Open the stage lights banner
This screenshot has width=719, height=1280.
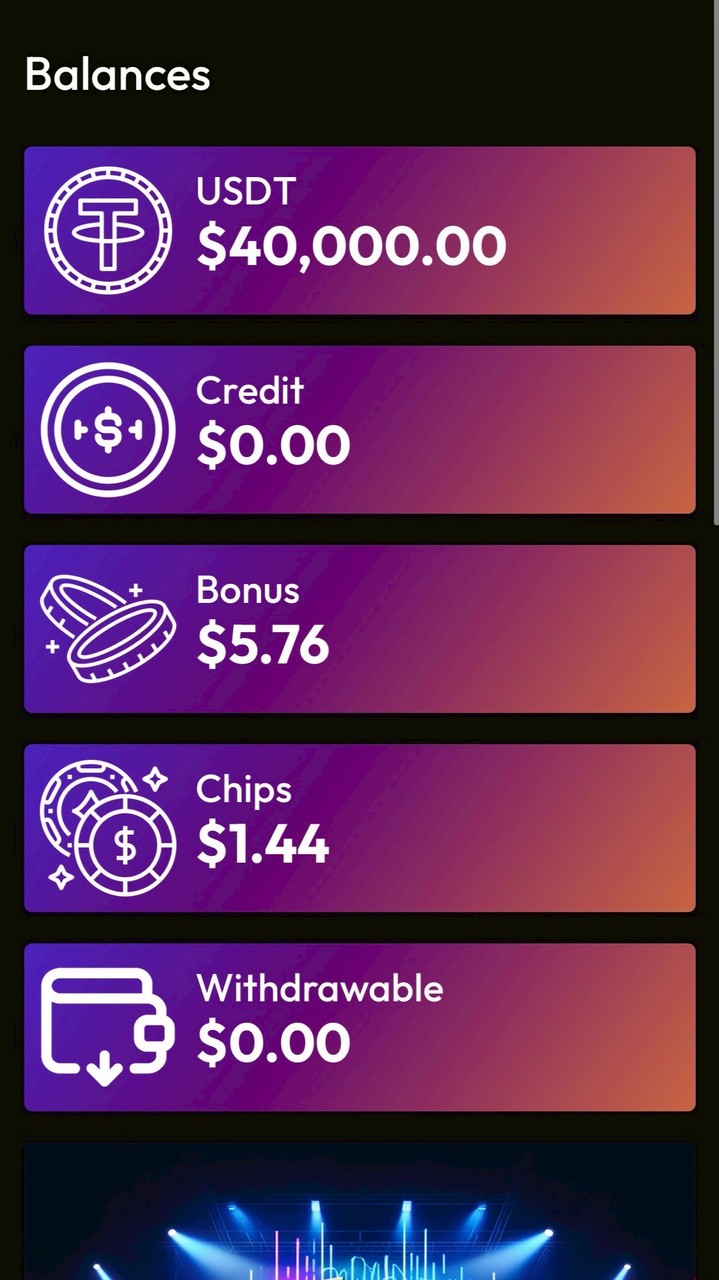point(359,1215)
